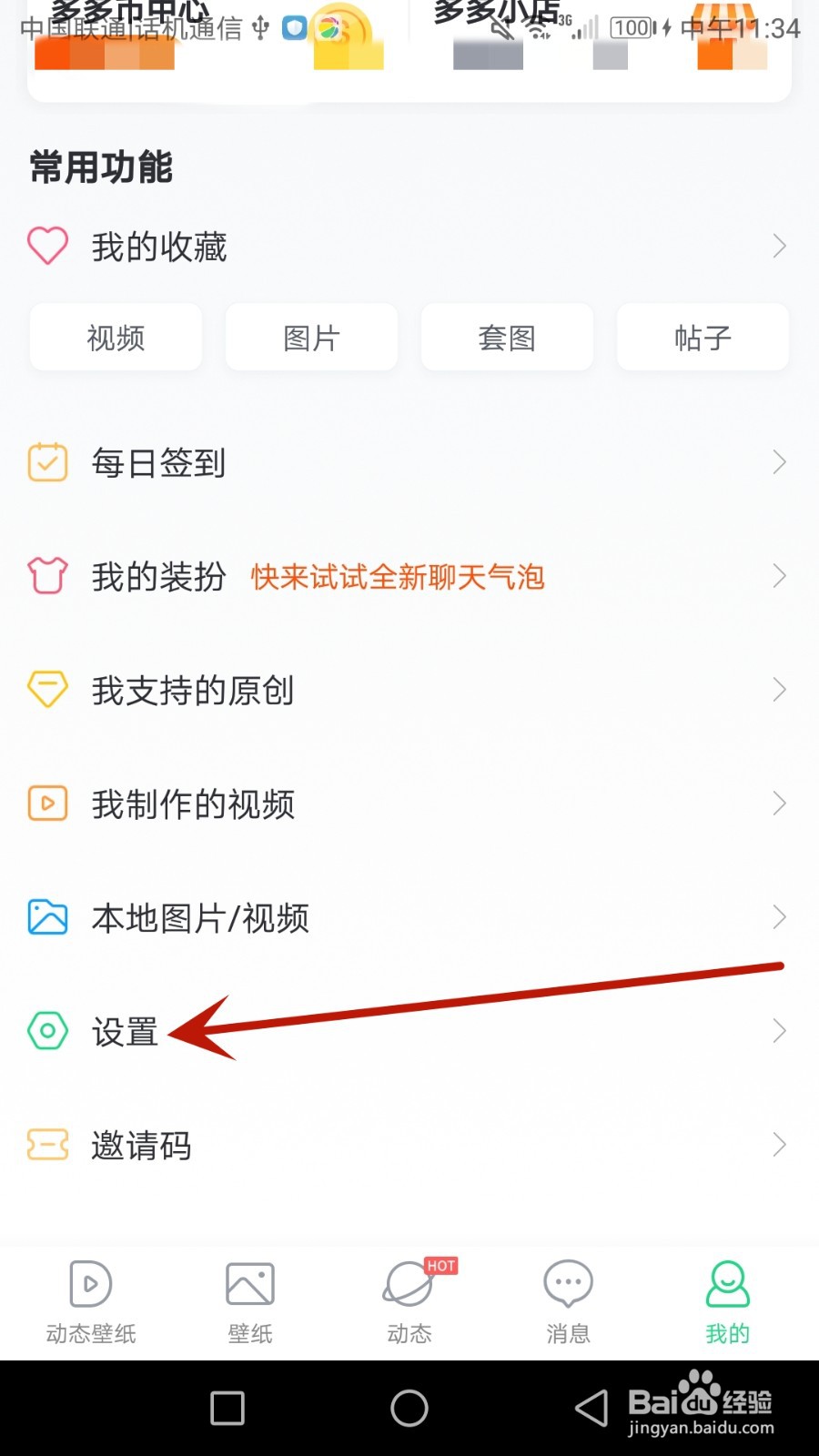Tap the 我的装扮 shirt icon
Screen dimensions: 819x1456
46,576
